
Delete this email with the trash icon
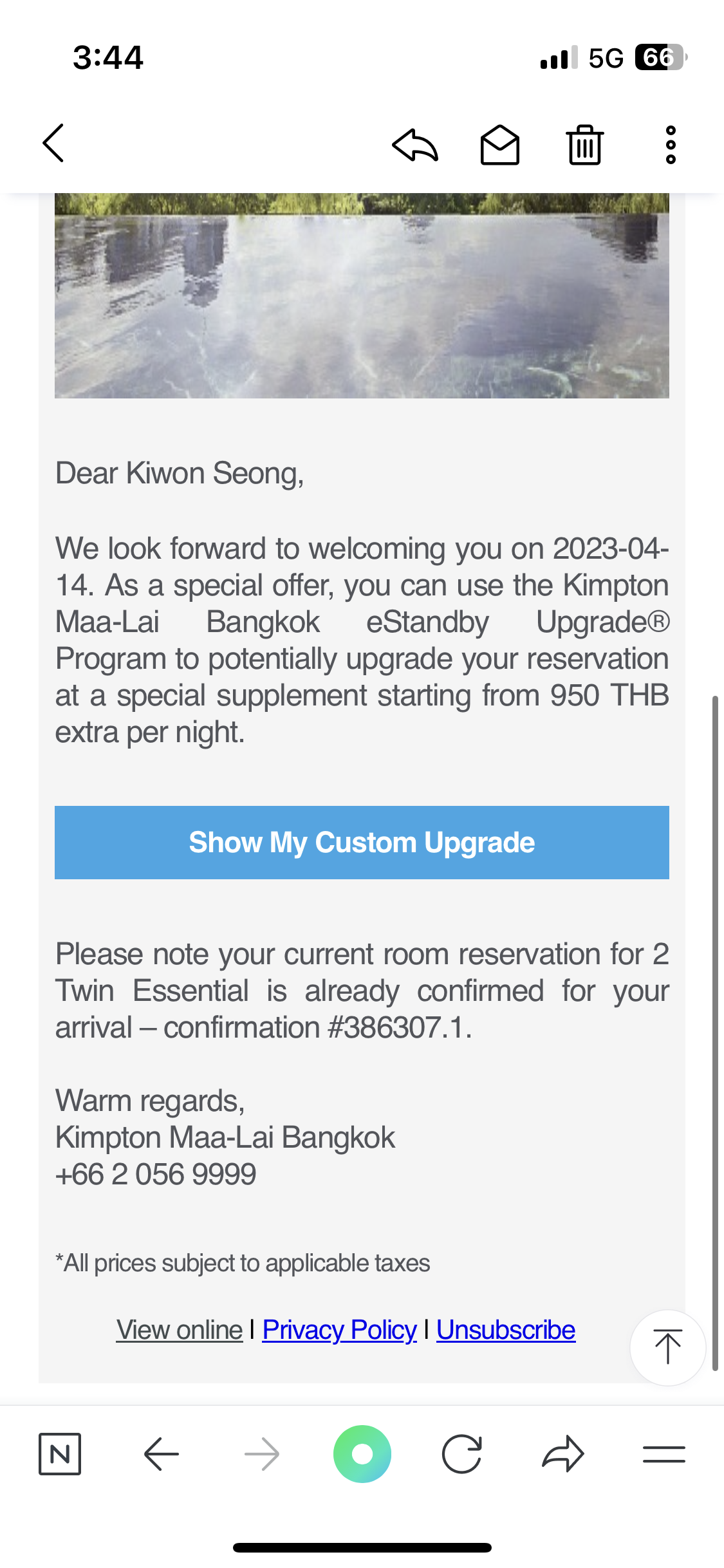[585, 144]
